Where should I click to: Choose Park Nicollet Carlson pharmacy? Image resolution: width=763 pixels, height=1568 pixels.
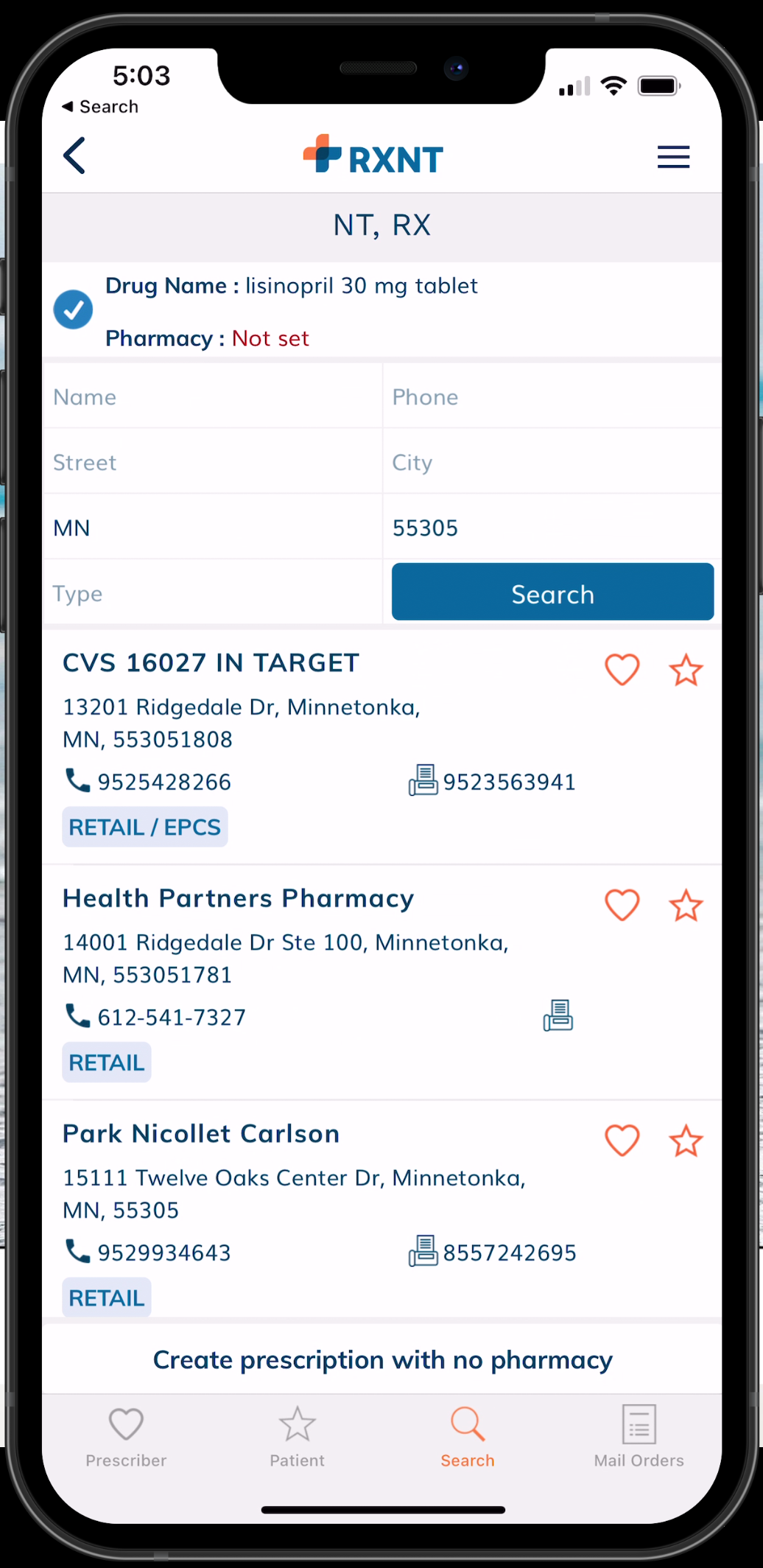(x=201, y=1134)
